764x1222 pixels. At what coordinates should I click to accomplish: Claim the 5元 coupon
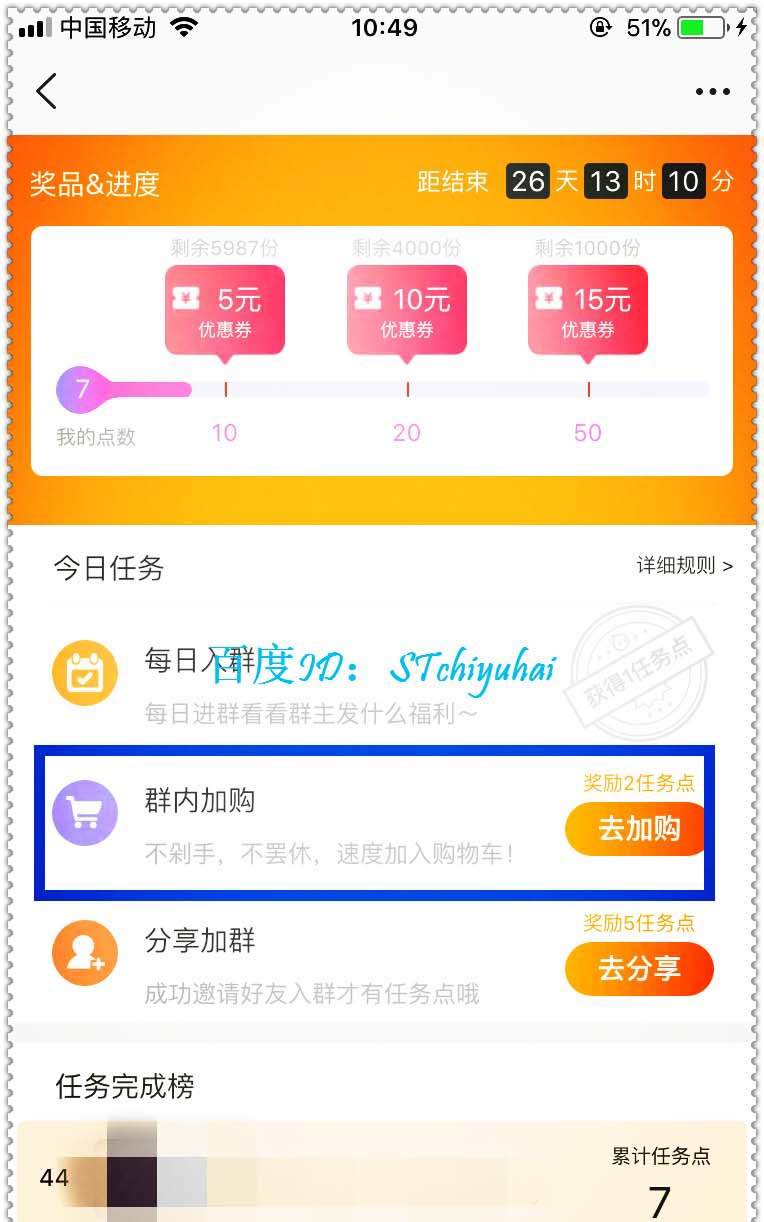[x=225, y=309]
